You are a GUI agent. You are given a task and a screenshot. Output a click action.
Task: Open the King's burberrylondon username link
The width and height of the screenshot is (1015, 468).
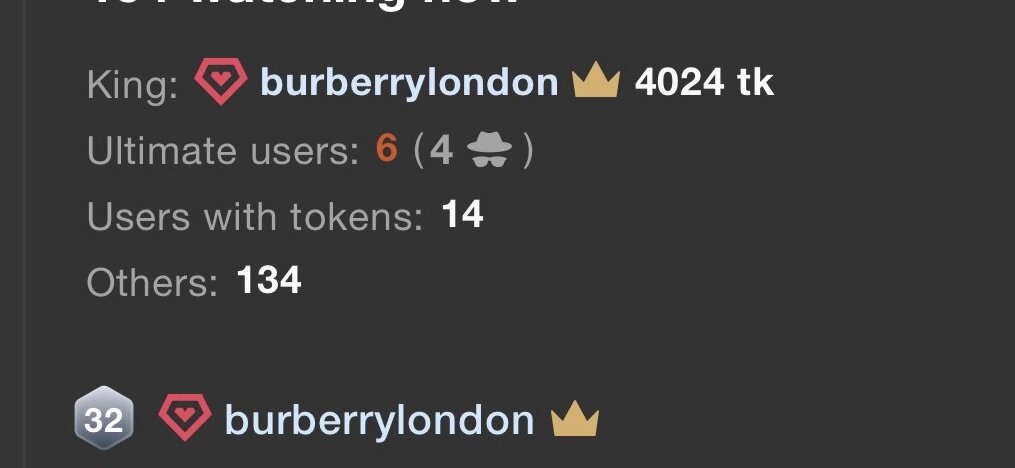click(x=408, y=82)
